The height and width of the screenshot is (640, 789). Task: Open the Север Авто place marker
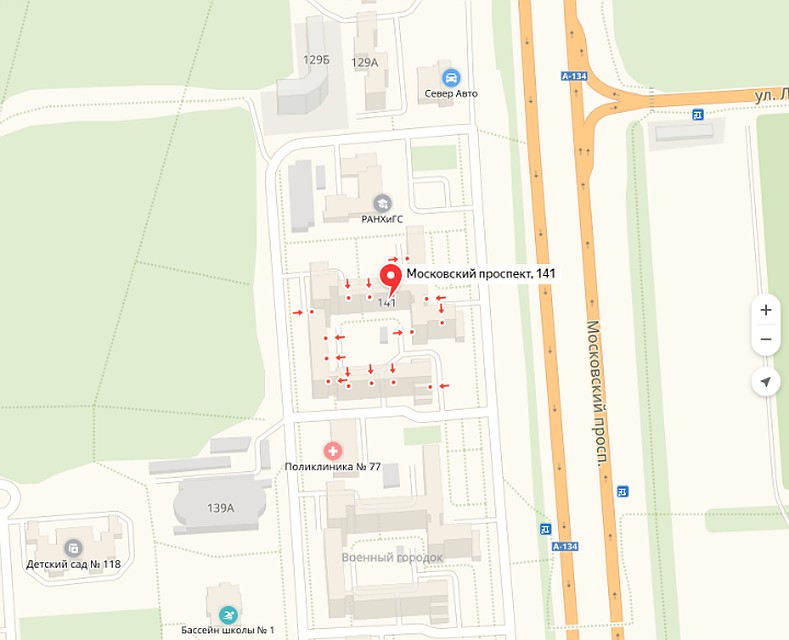[451, 77]
